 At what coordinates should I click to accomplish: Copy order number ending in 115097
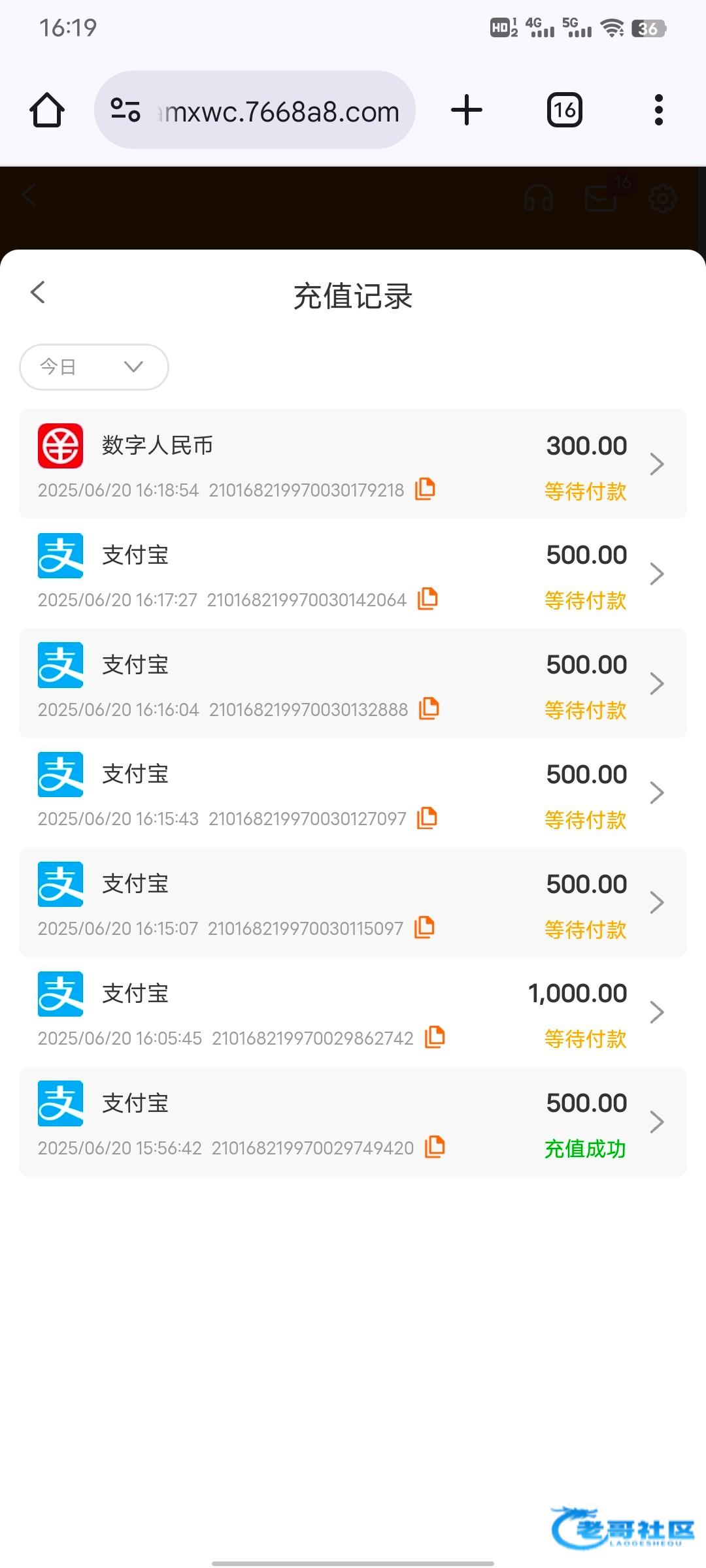(x=425, y=928)
